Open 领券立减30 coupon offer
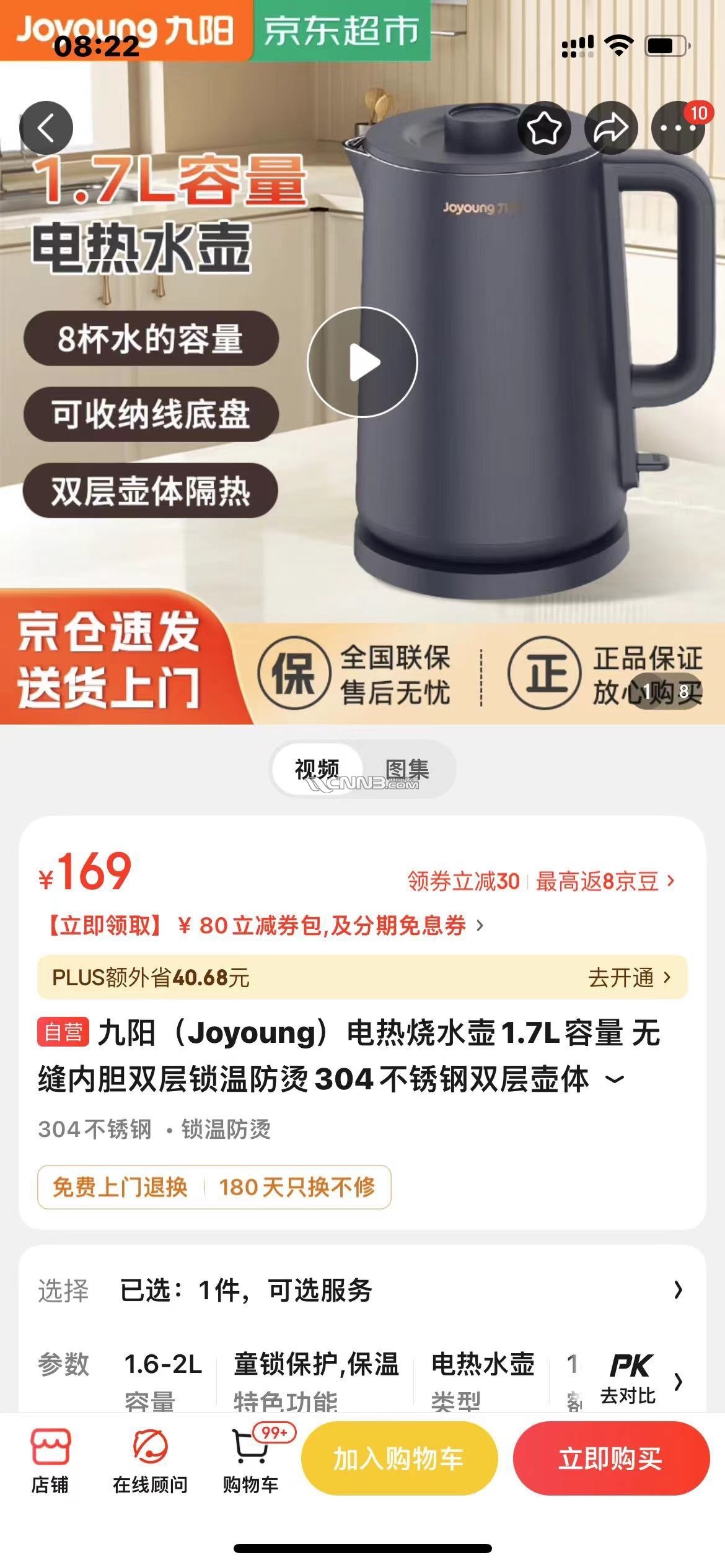This screenshot has height=1568, width=725. click(x=464, y=881)
